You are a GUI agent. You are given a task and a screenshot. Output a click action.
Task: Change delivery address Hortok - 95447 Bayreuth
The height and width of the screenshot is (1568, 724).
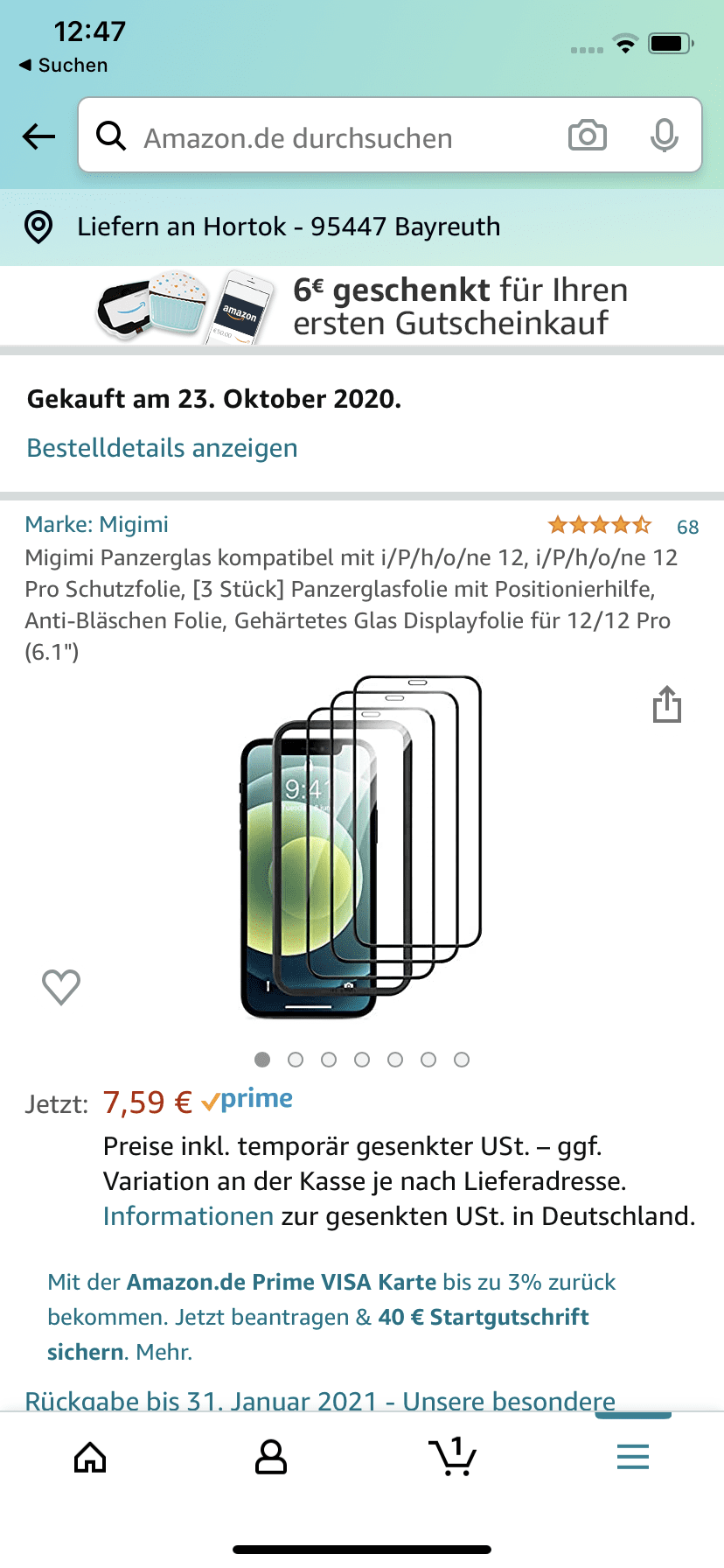(x=362, y=227)
